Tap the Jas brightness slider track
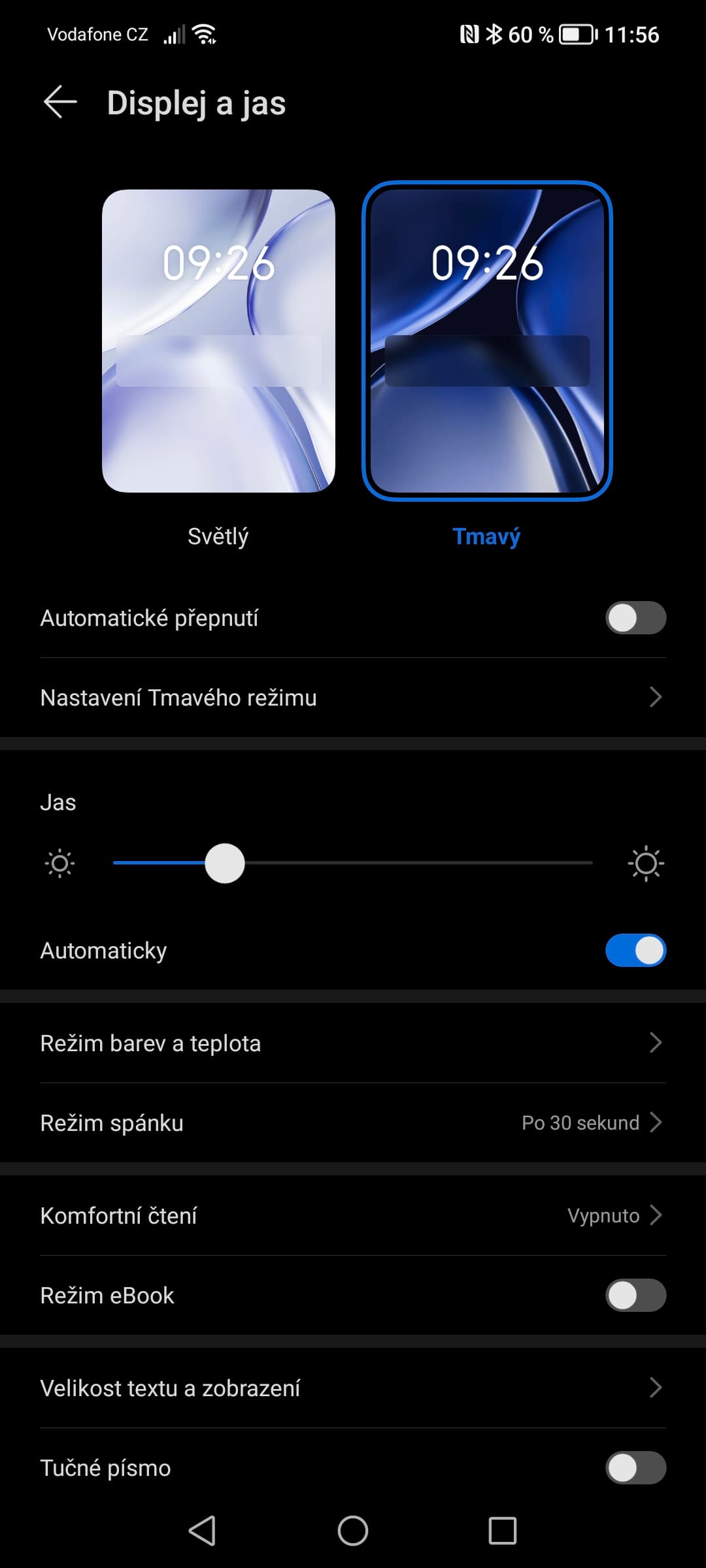 (353, 863)
